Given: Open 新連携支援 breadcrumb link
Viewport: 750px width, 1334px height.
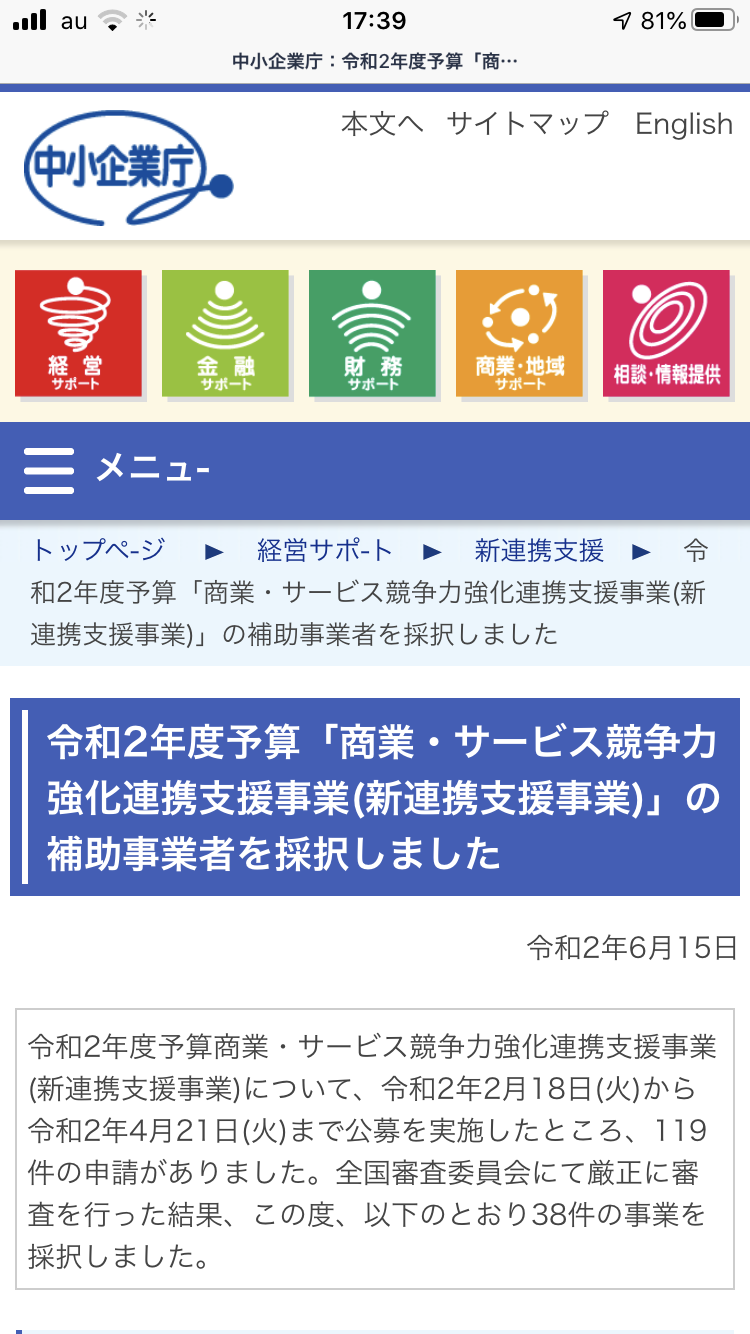Looking at the screenshot, I should point(539,550).
